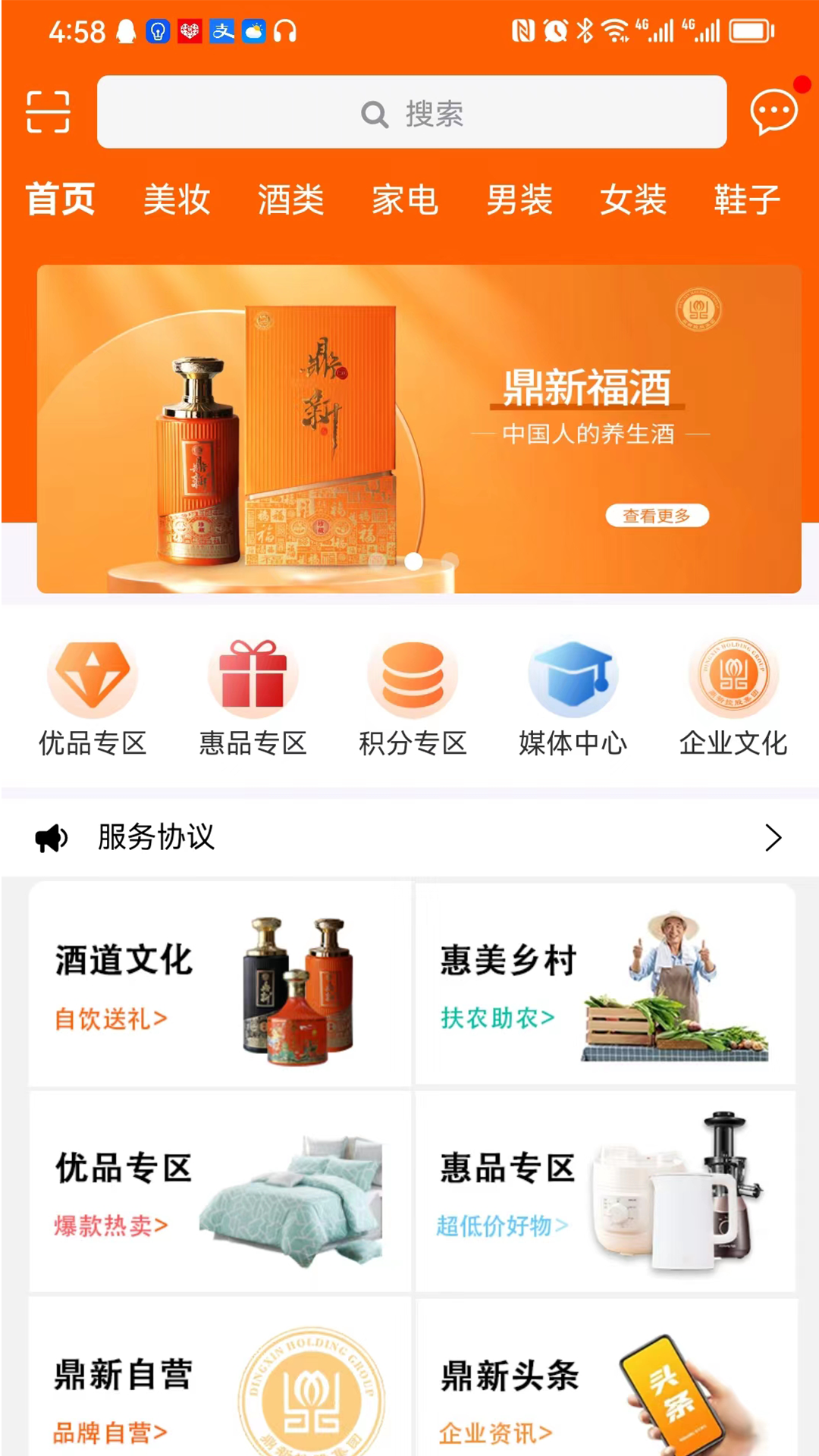Viewport: 819px width, 1456px height.
Task: Open the 惠品专区 超低价好物 card
Action: click(x=605, y=1192)
